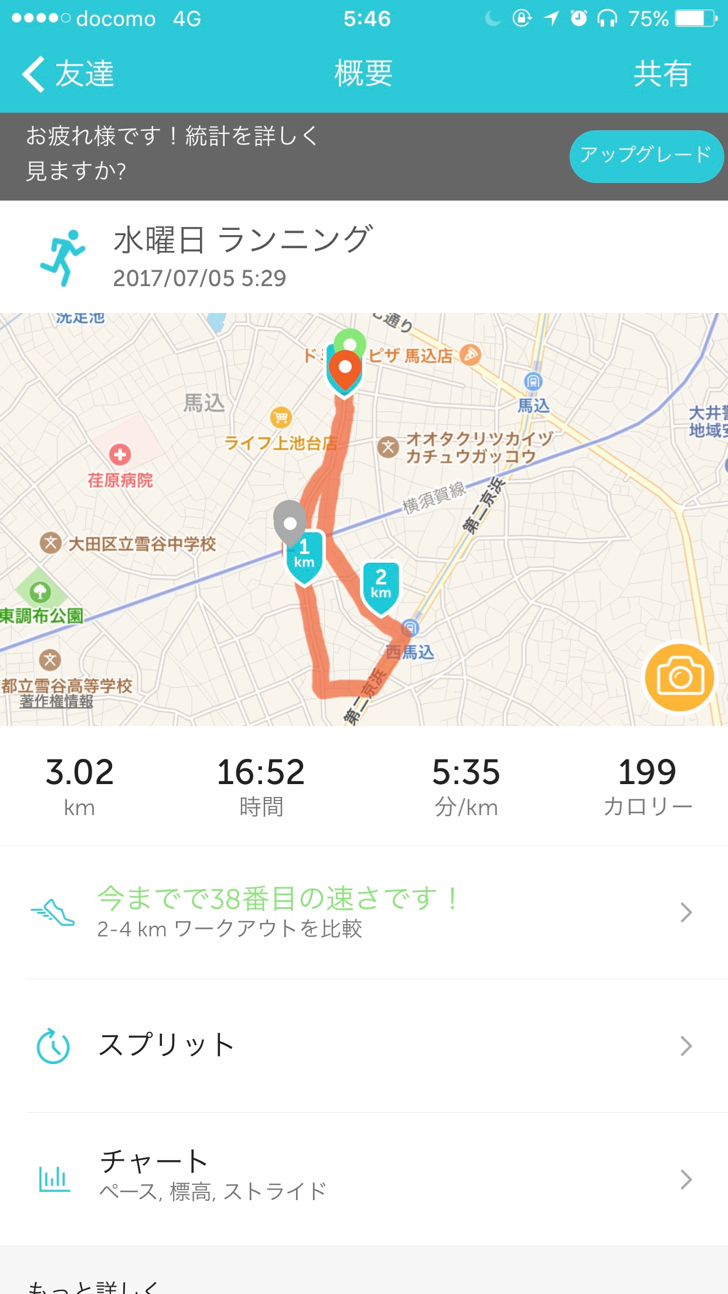Open the スプリット row
Screen dimensions: 728x1294
pyautogui.click(x=364, y=1046)
